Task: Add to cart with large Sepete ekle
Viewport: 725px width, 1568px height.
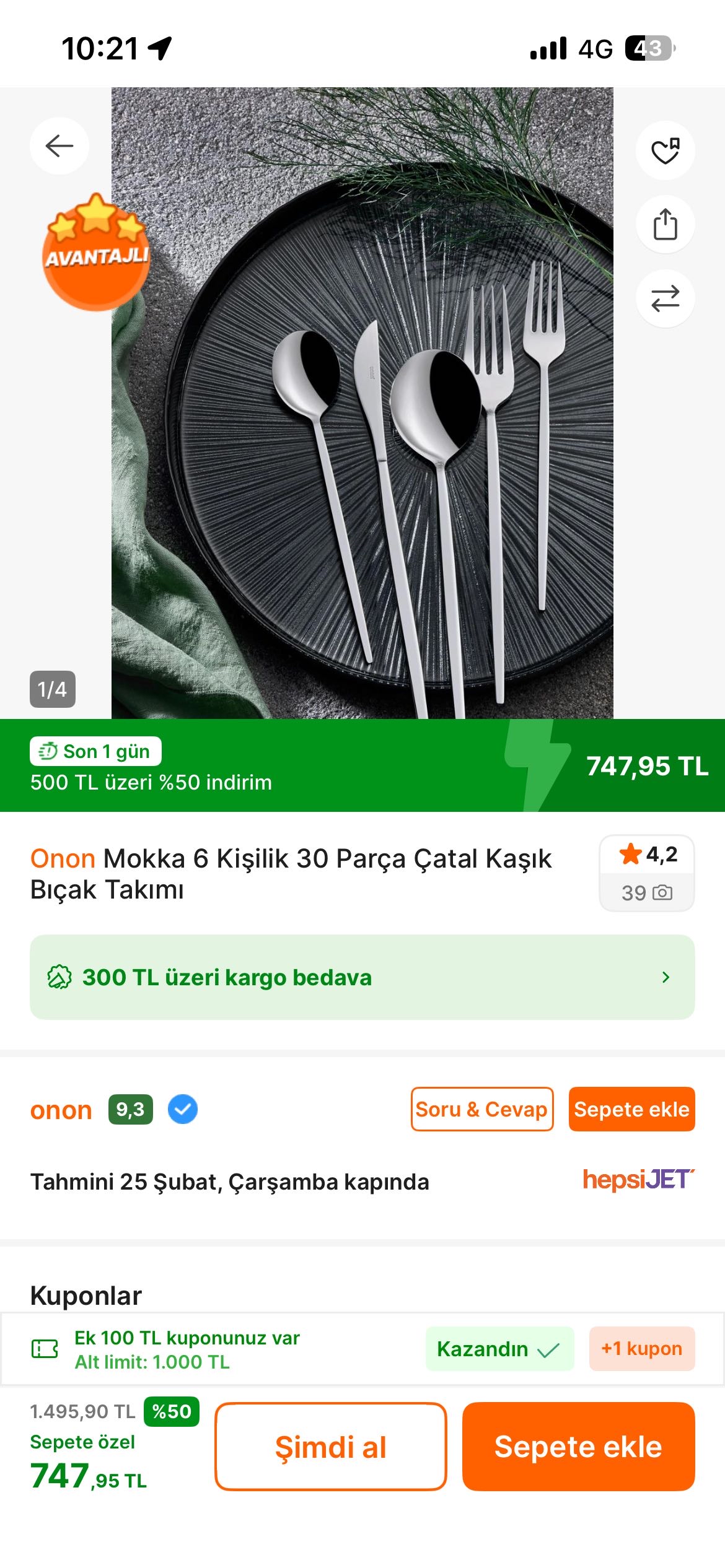Action: 578,1447
